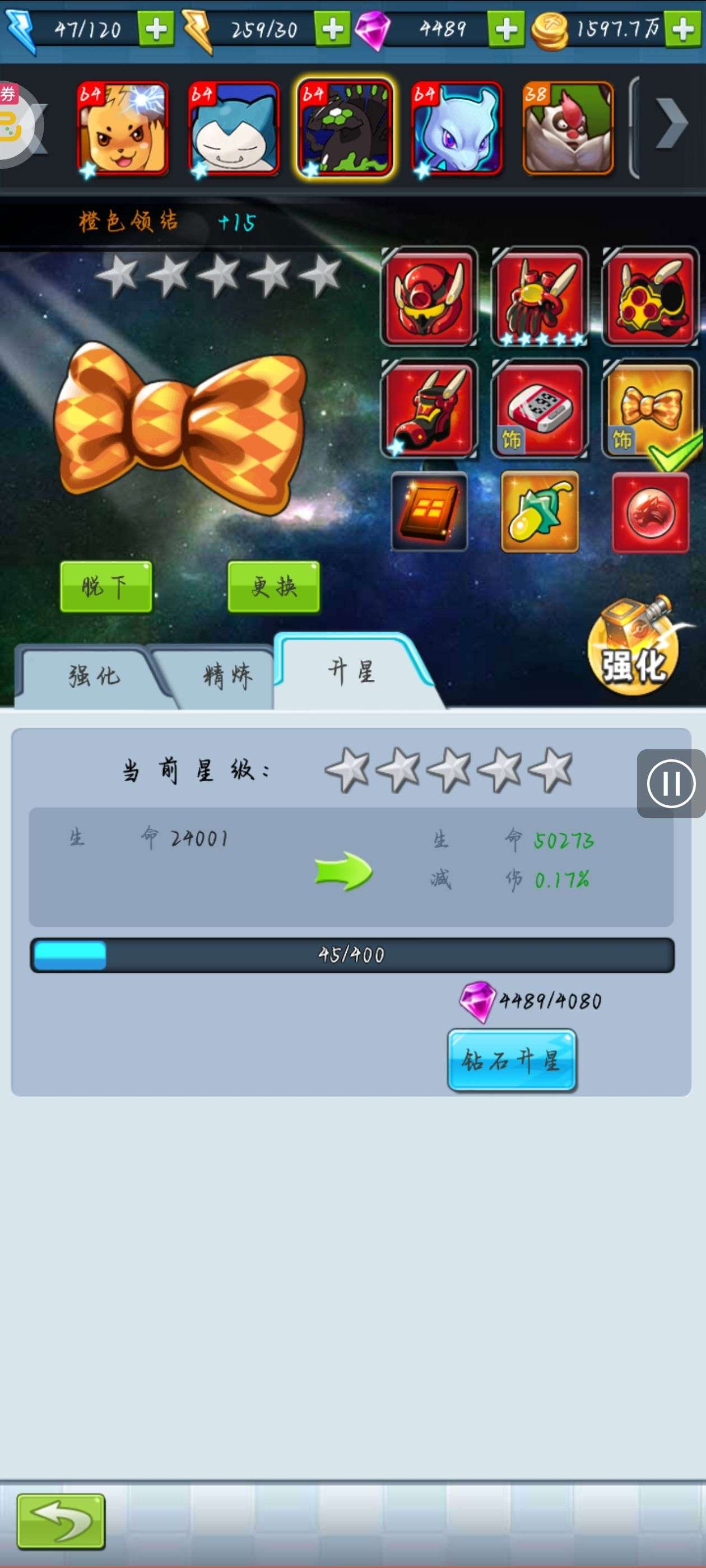Show next characters with the right arrow
706x1568 pixels.
coord(671,124)
